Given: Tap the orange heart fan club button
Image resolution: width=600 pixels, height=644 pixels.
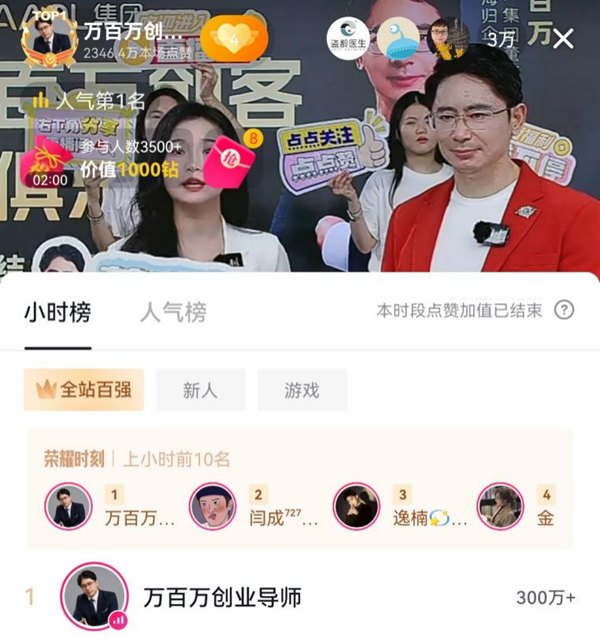Looking at the screenshot, I should (x=234, y=39).
